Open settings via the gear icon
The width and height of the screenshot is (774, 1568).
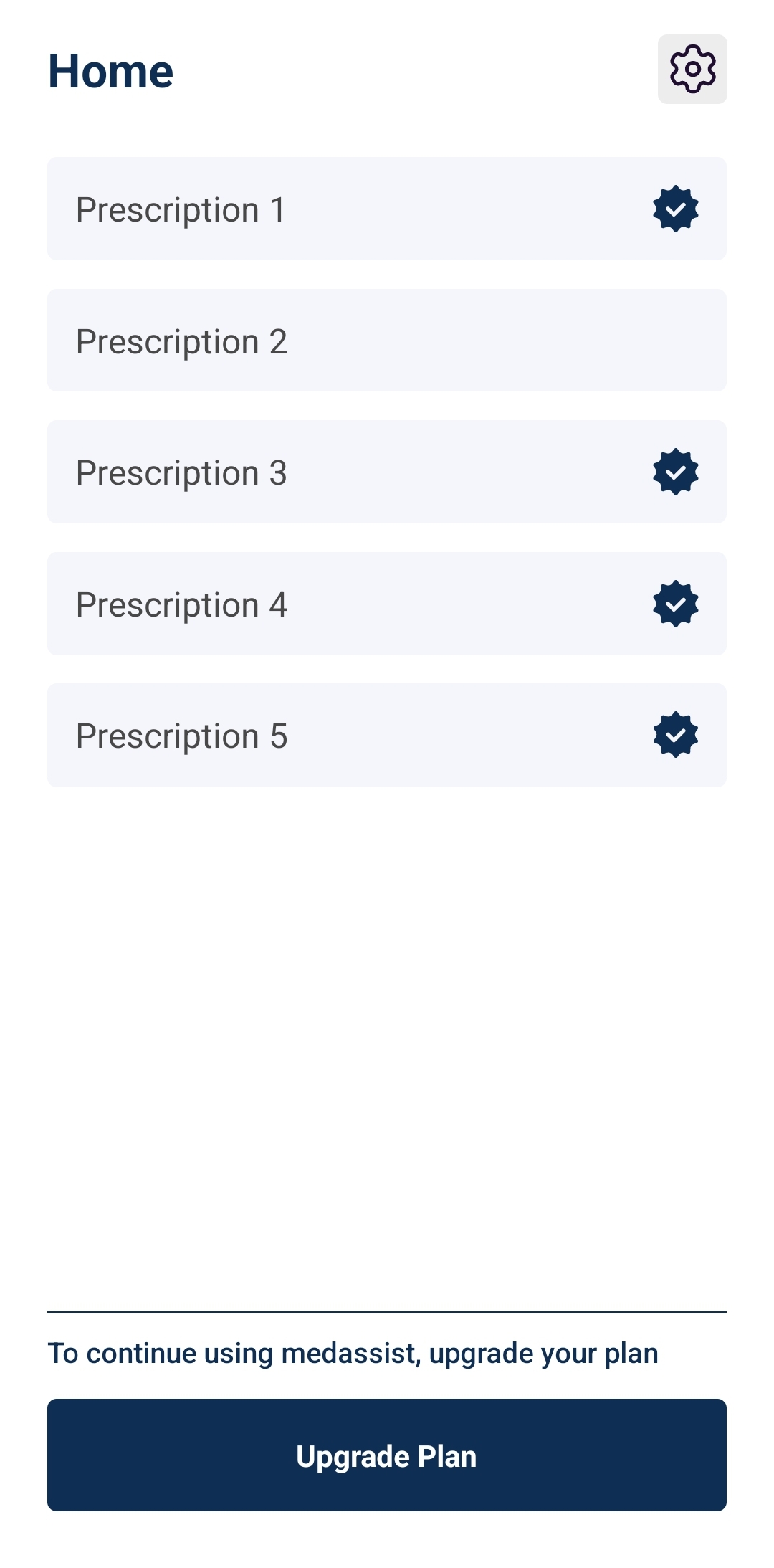pyautogui.click(x=692, y=69)
